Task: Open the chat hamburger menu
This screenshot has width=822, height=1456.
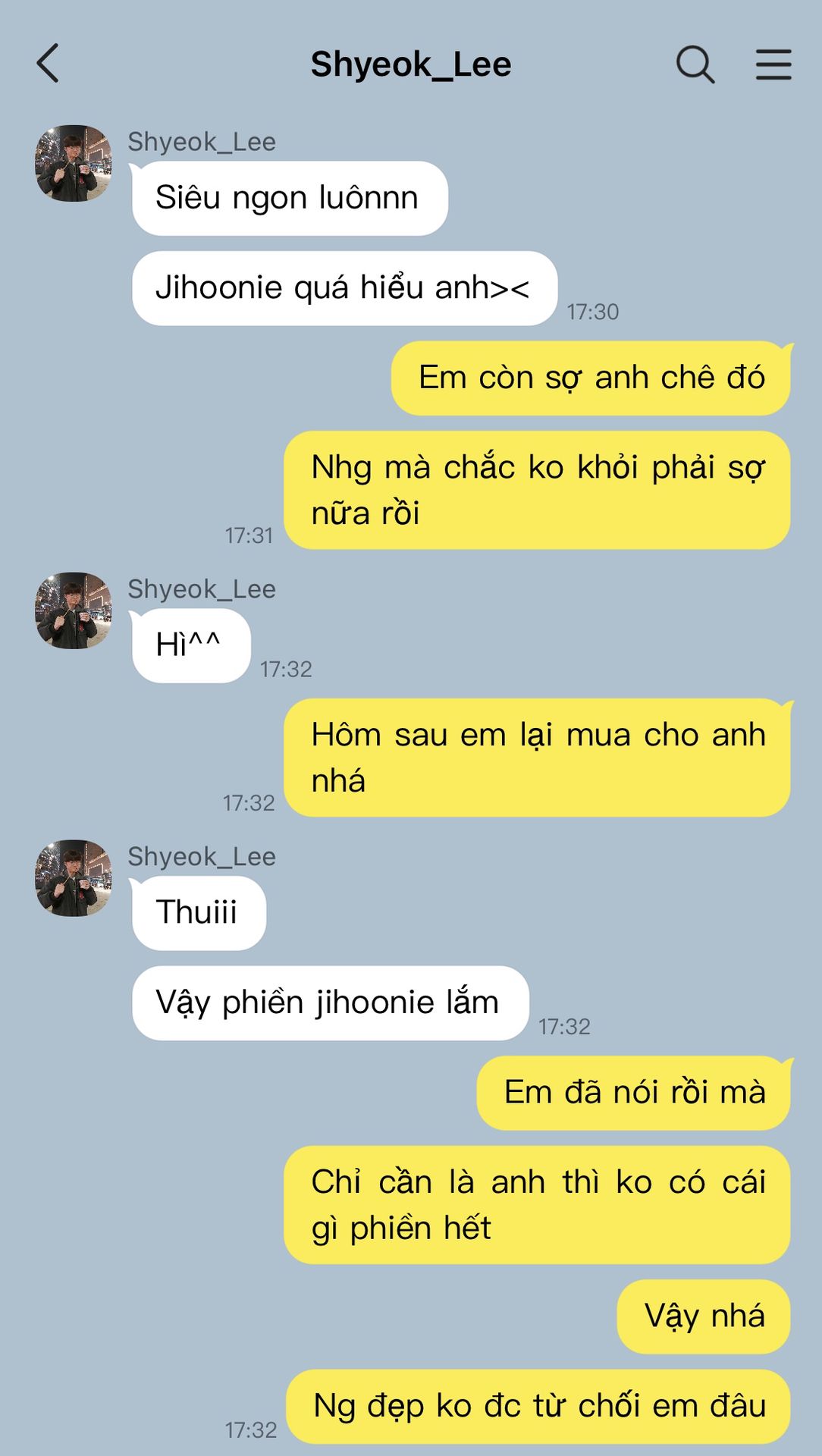Action: tap(773, 64)
